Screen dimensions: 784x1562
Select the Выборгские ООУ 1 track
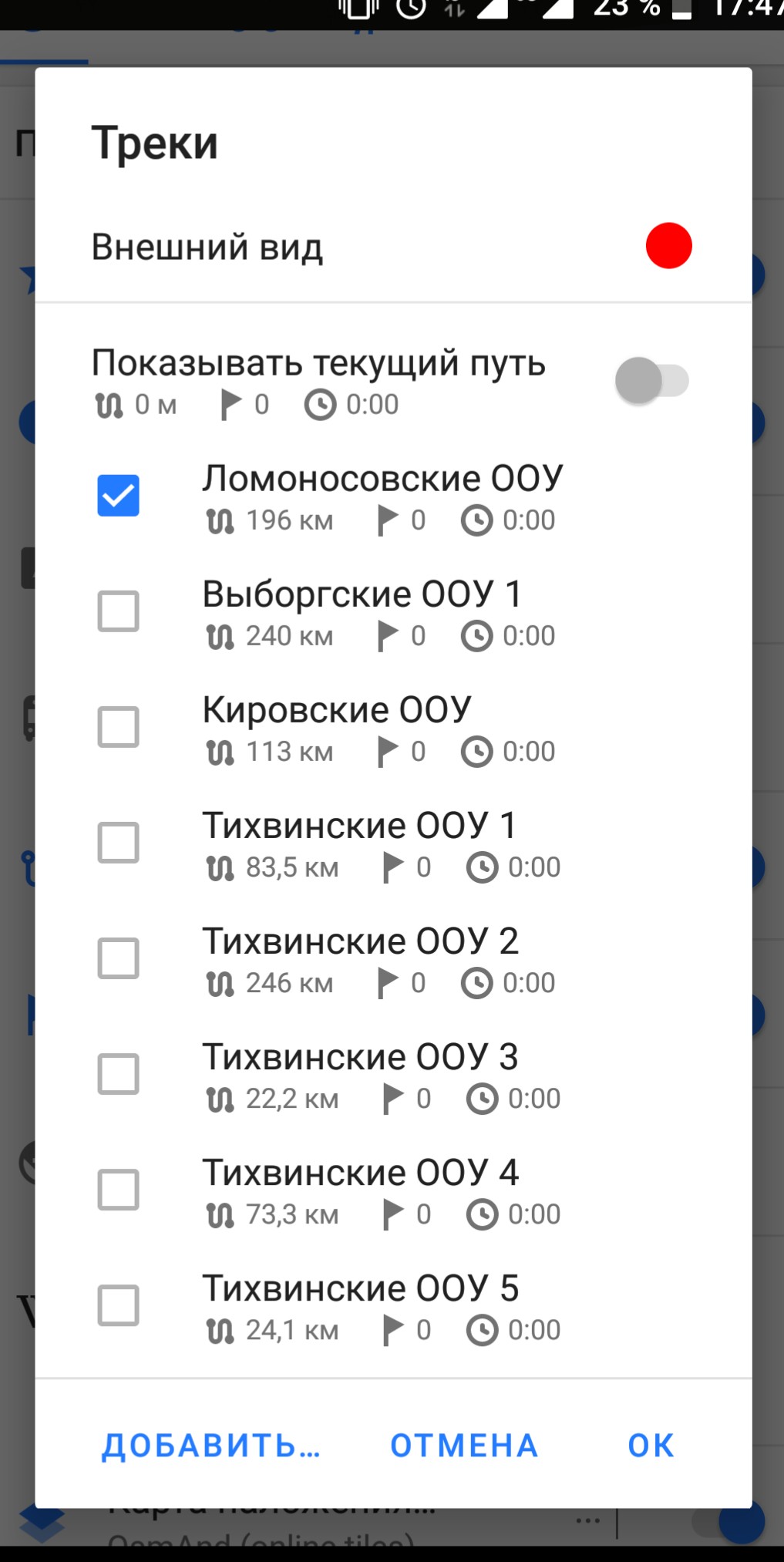119,611
